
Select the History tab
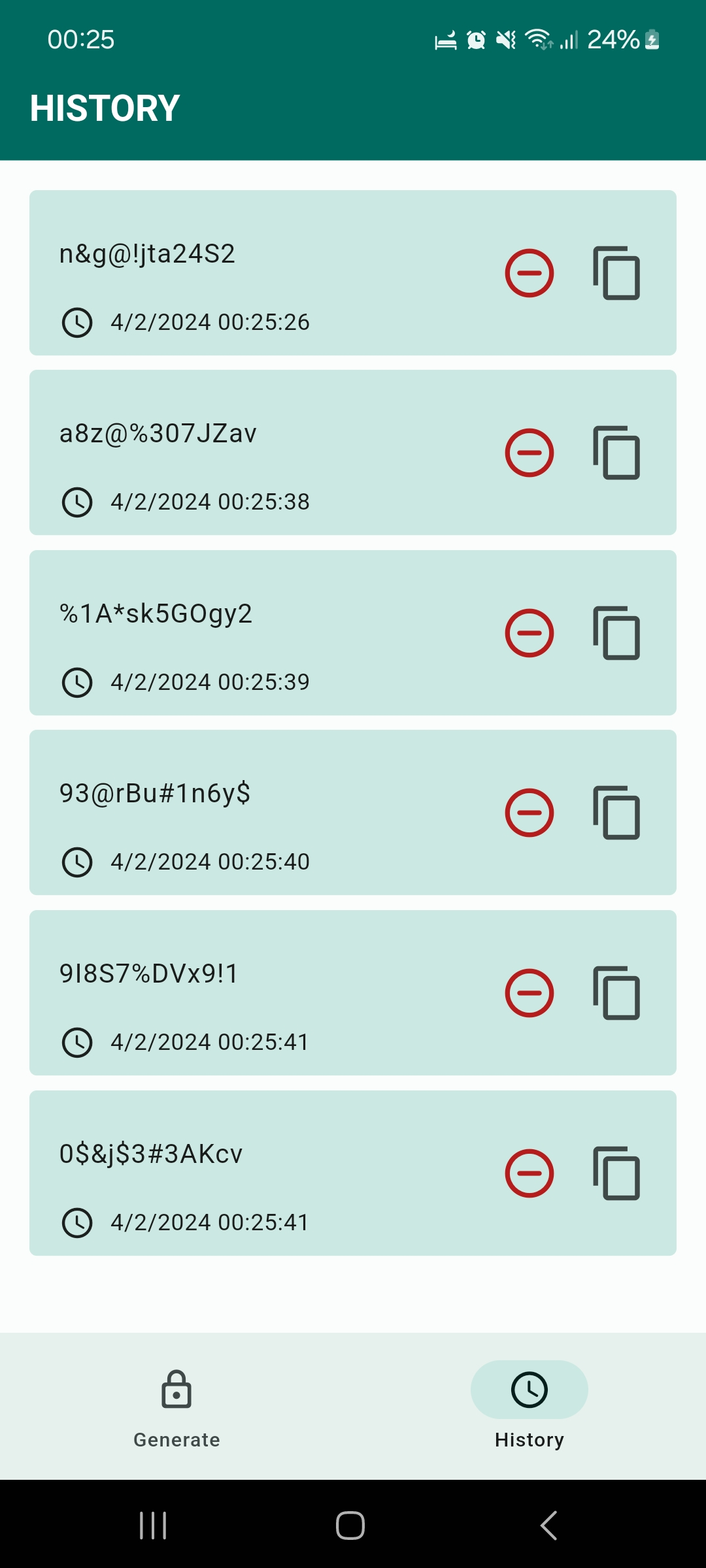coord(529,1407)
